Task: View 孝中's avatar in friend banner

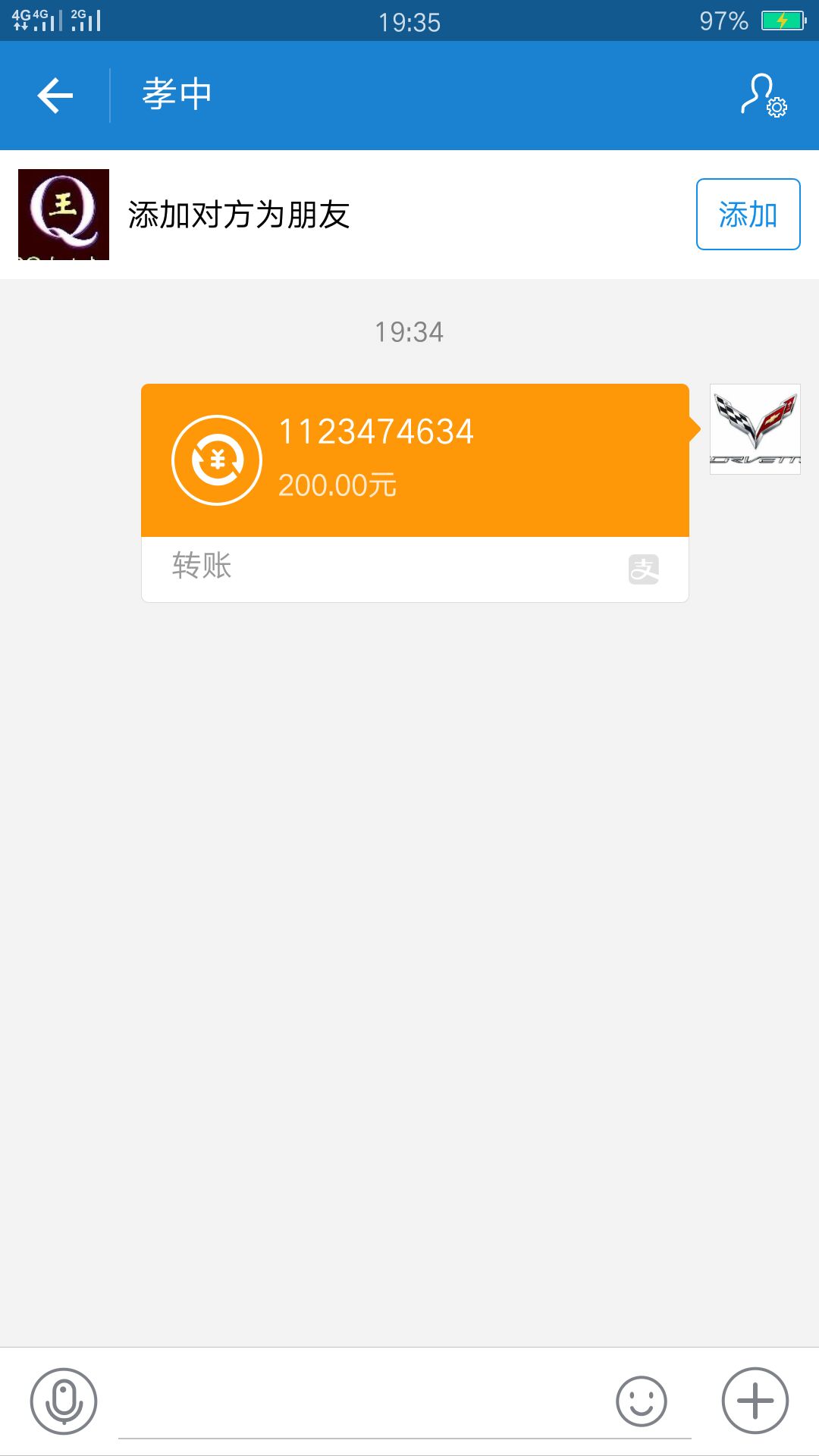Action: tap(64, 215)
